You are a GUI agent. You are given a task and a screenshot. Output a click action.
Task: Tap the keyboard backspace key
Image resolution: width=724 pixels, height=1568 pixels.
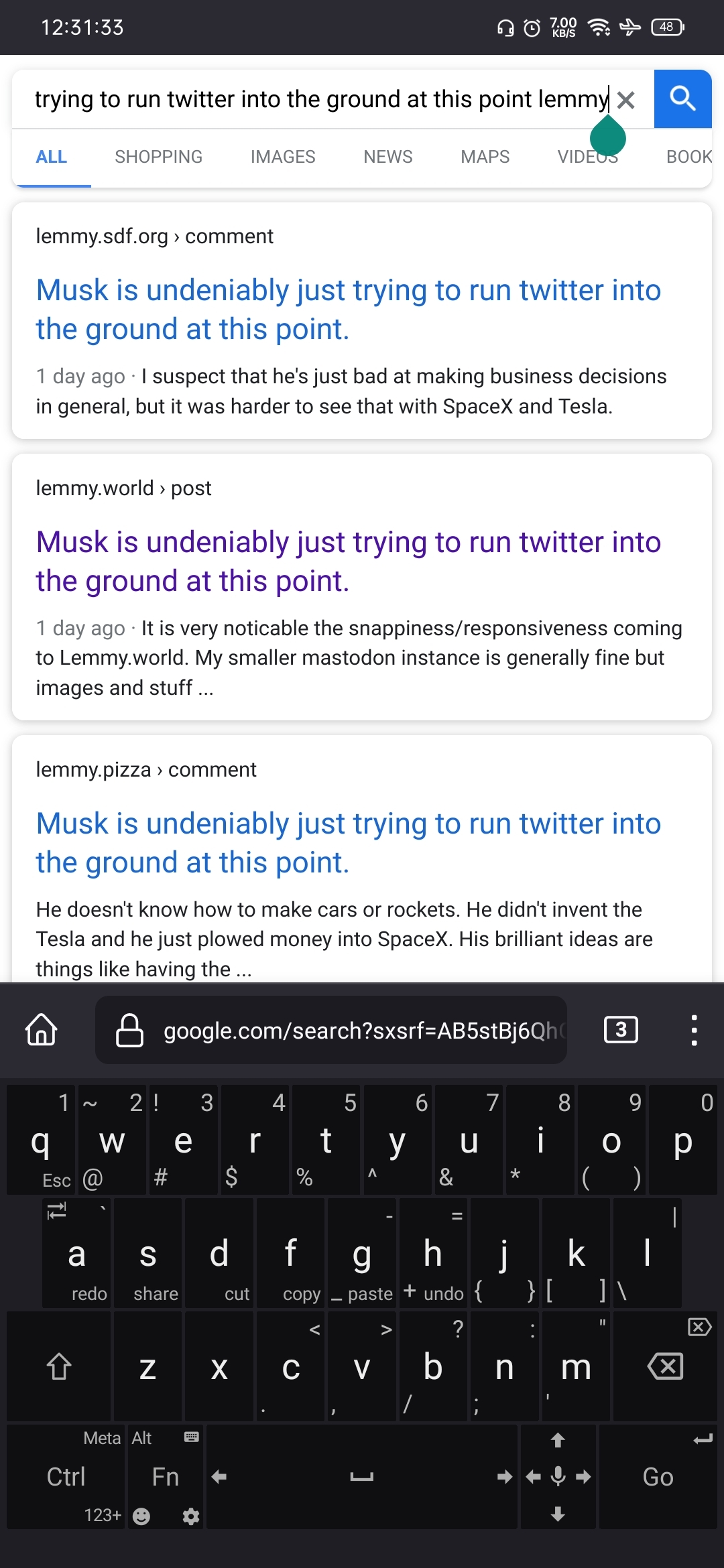(x=666, y=1366)
